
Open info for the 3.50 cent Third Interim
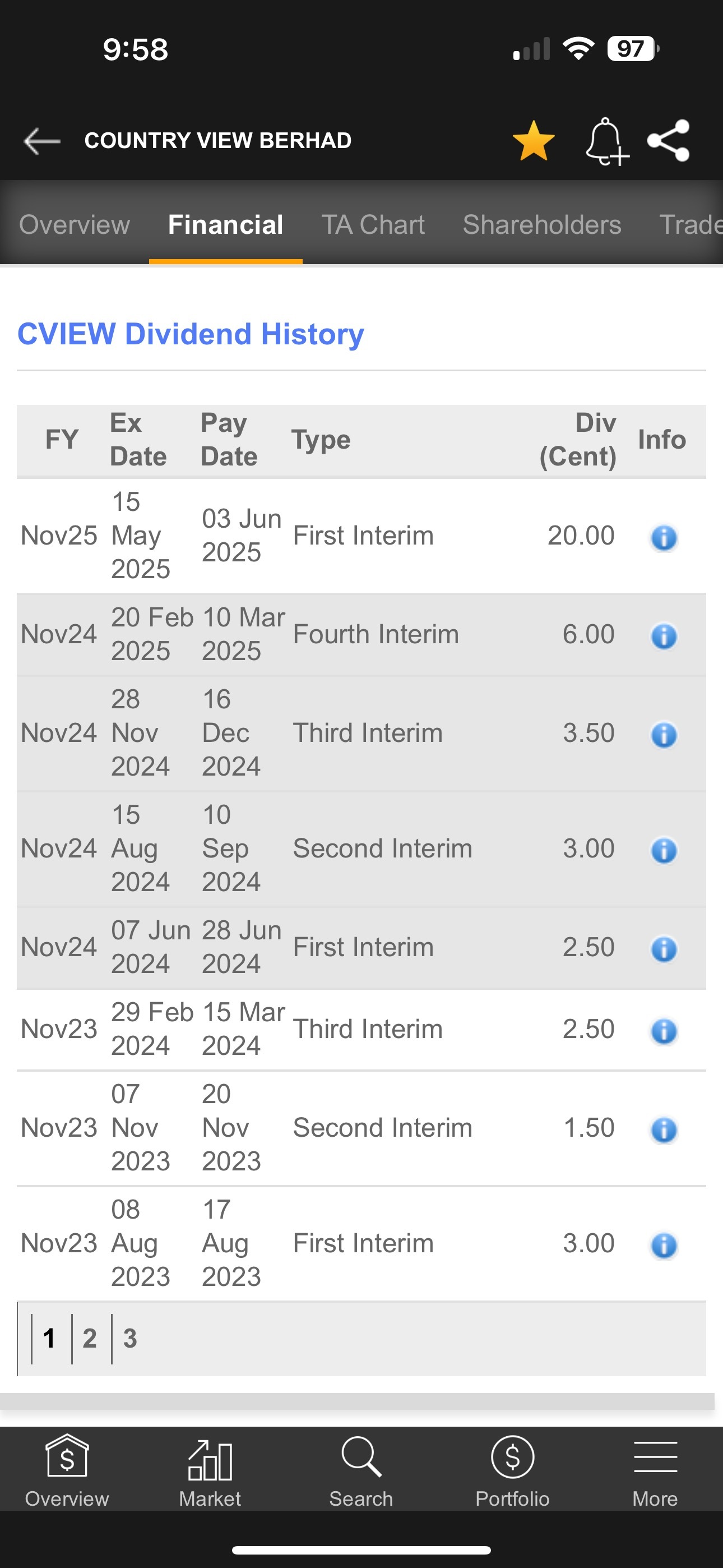[664, 735]
